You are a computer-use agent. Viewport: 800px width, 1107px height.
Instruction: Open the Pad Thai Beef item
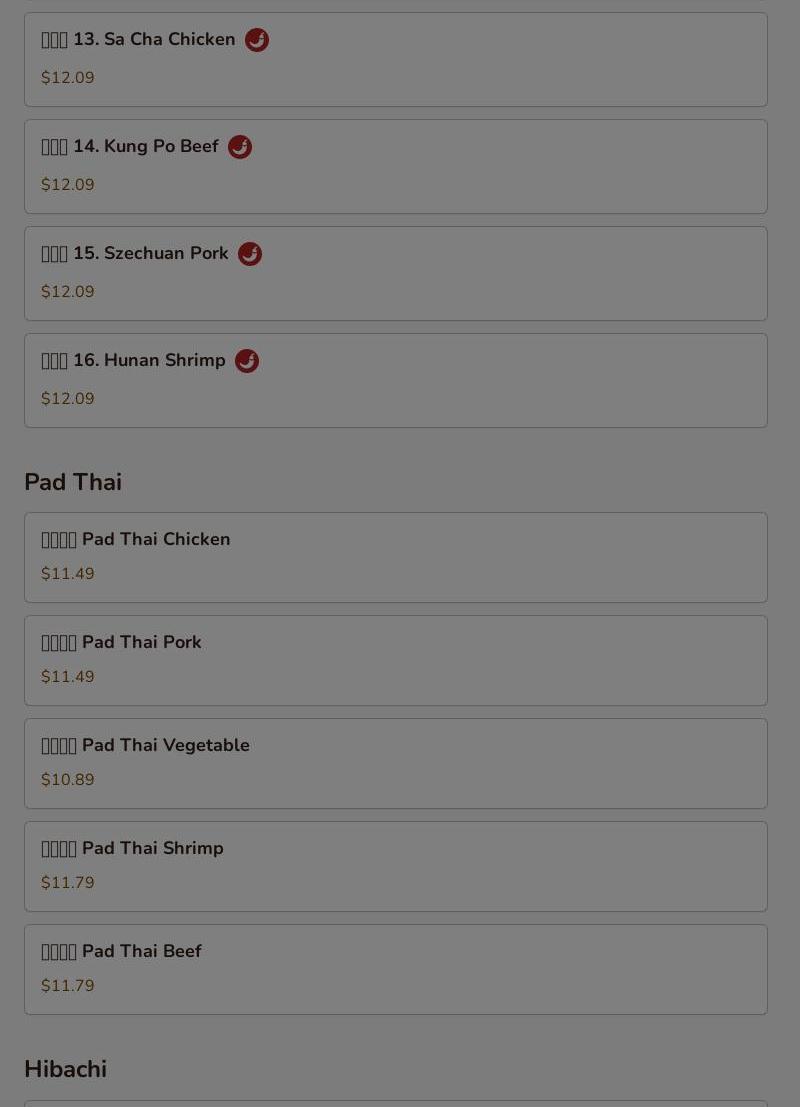[x=395, y=969]
